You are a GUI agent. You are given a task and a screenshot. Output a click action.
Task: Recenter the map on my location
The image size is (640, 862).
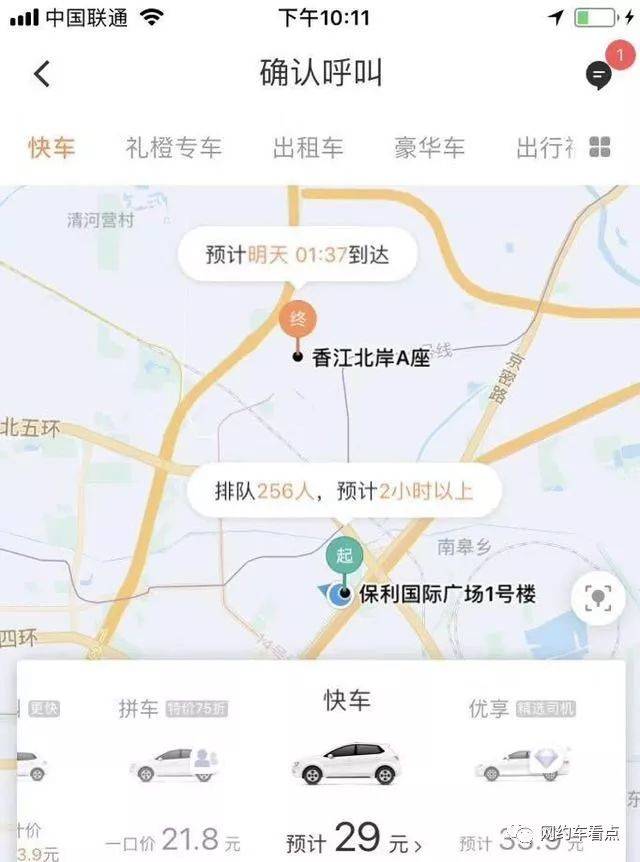click(598, 597)
